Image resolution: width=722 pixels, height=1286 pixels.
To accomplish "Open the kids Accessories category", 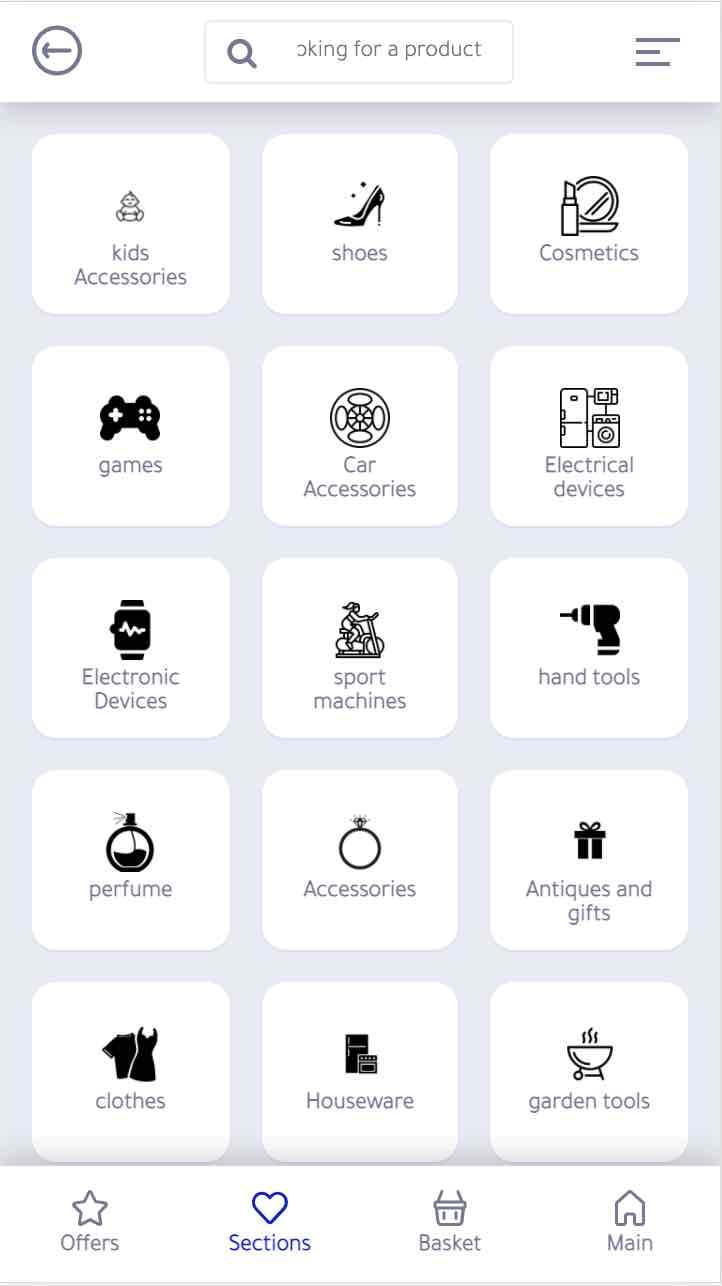I will point(131,224).
